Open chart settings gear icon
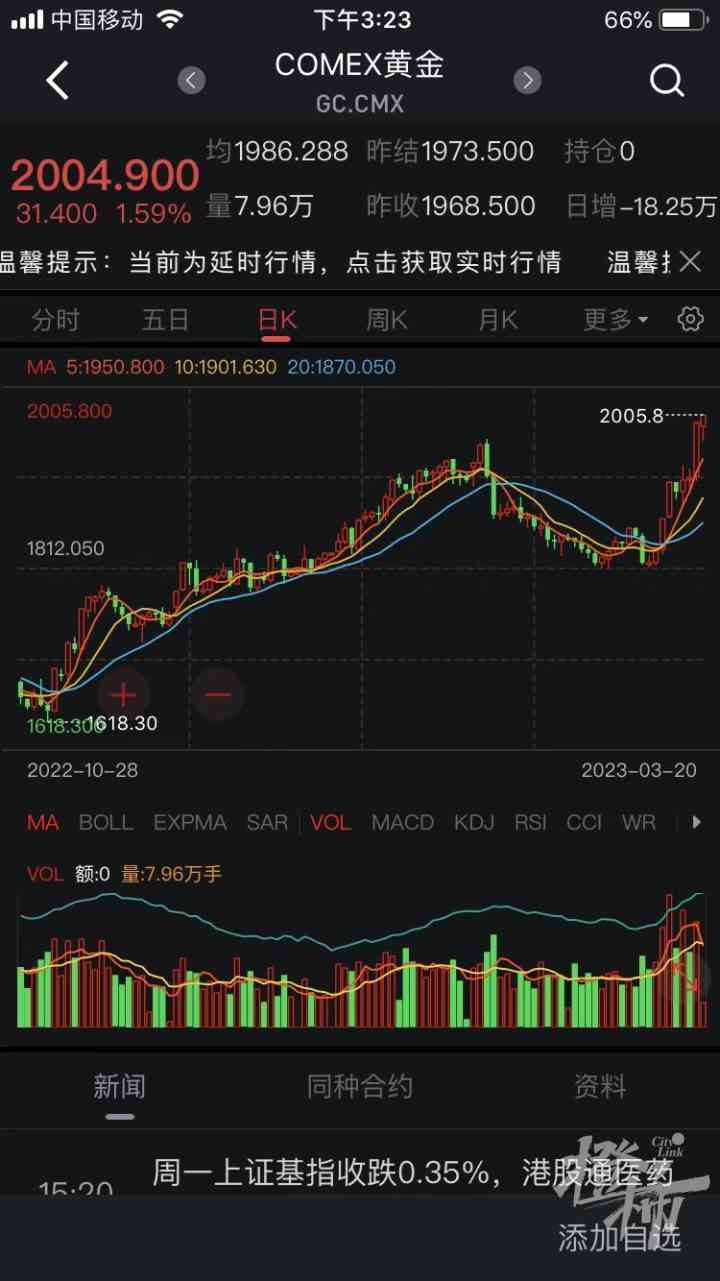Image resolution: width=720 pixels, height=1281 pixels. (690, 320)
